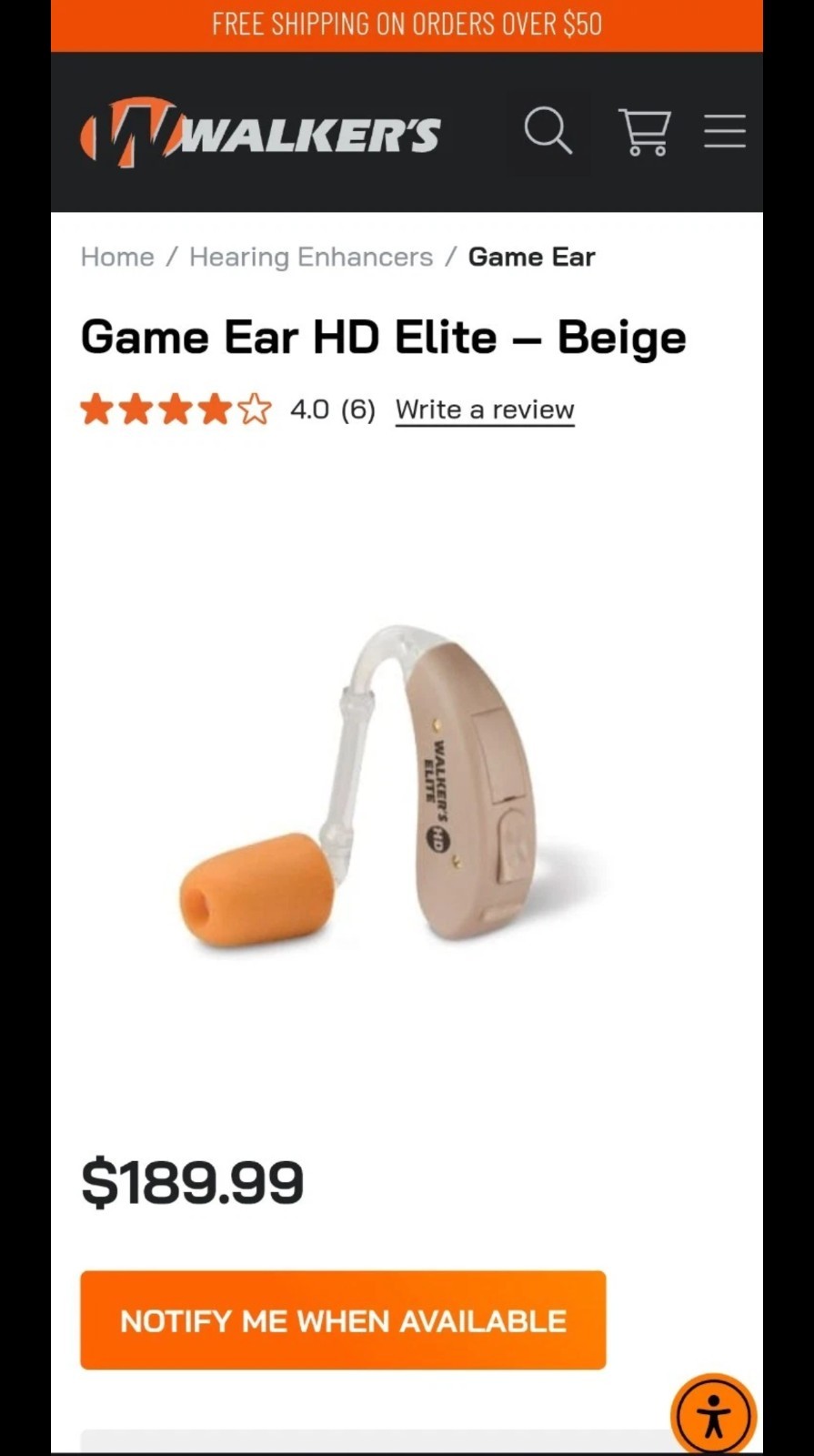Open the Hearing Enhancers breadcrumb
This screenshot has width=814, height=1456.
[x=311, y=258]
